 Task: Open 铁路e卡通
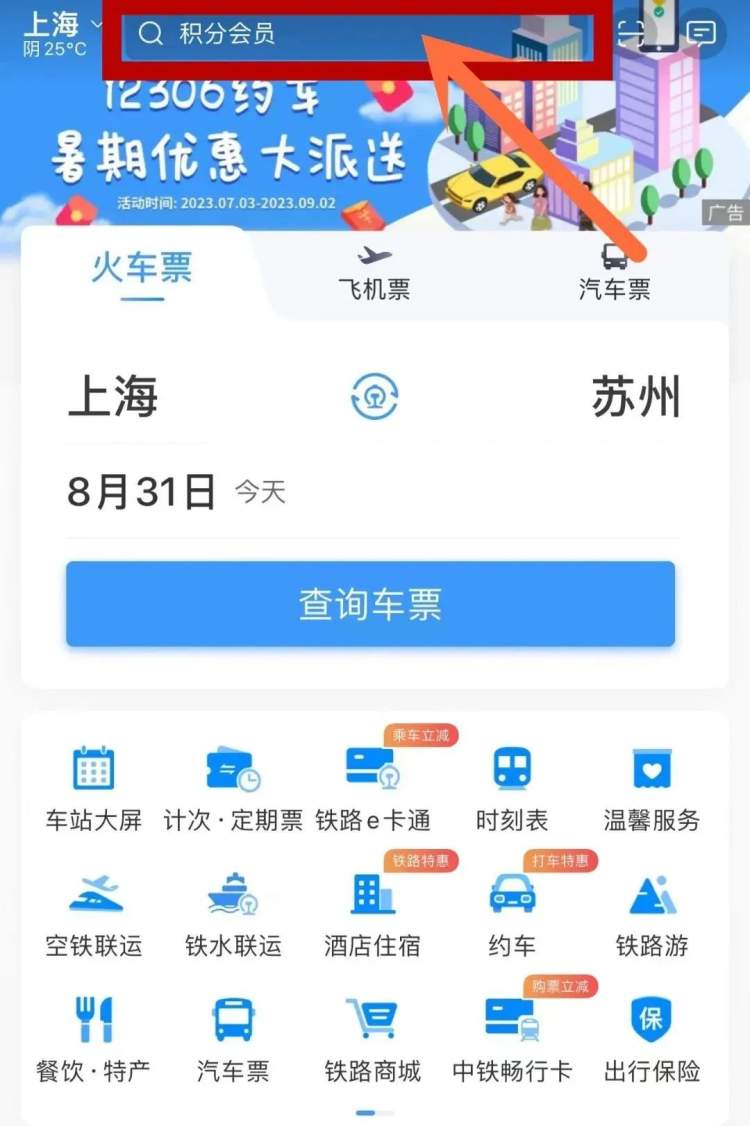coord(372,790)
